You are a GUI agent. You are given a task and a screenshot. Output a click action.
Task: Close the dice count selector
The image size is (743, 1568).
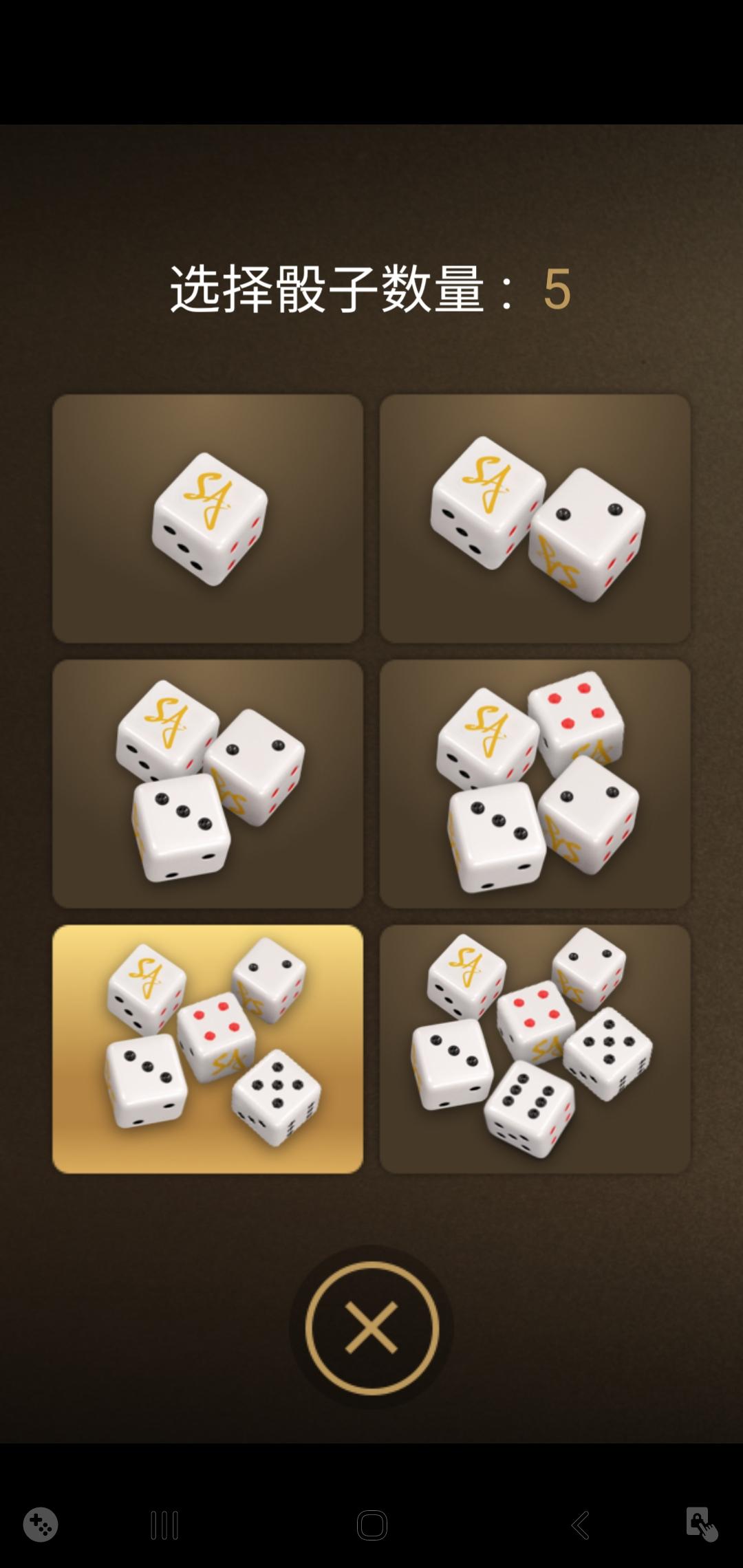[x=371, y=1328]
